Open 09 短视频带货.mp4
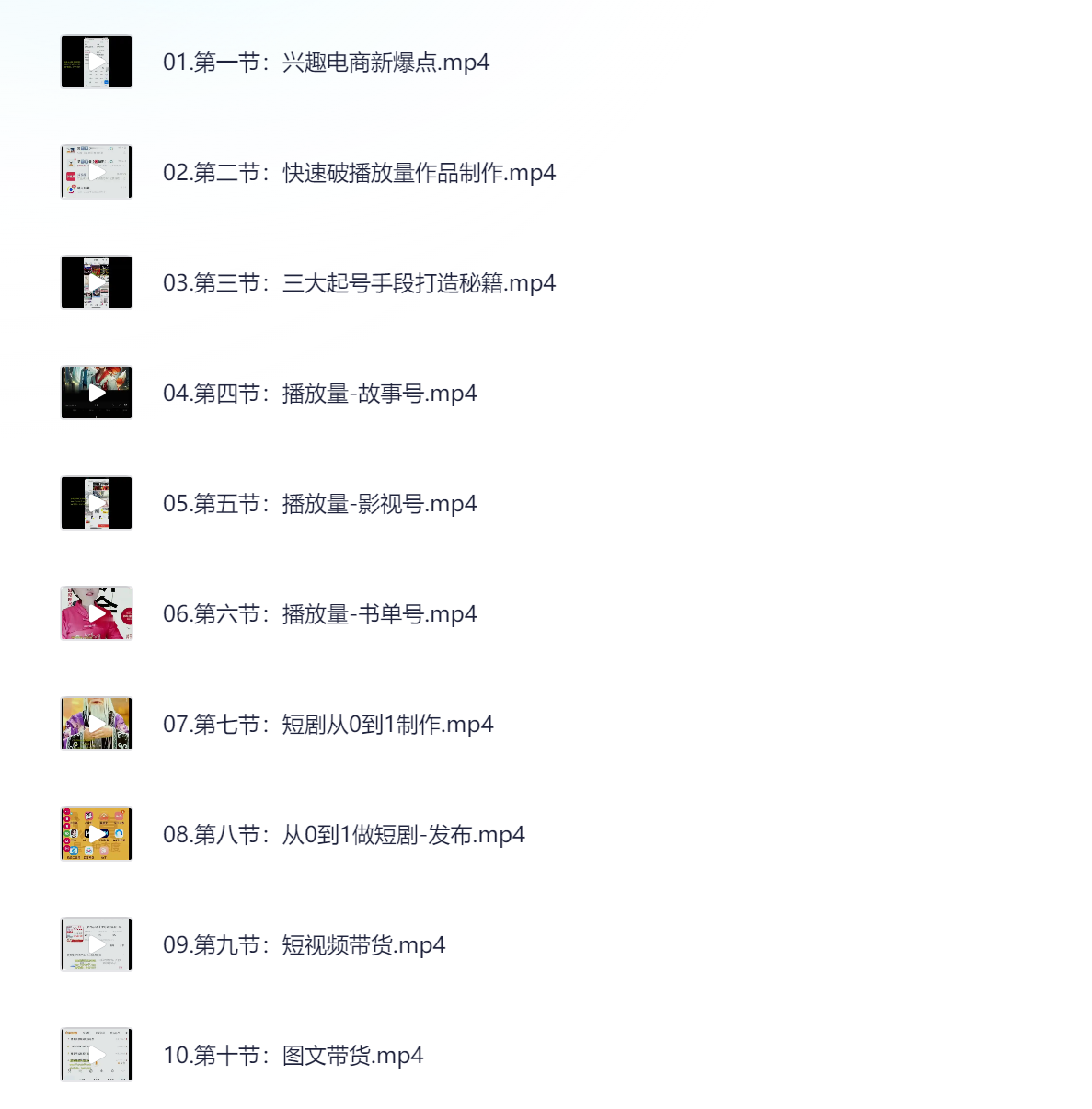 coord(304,945)
